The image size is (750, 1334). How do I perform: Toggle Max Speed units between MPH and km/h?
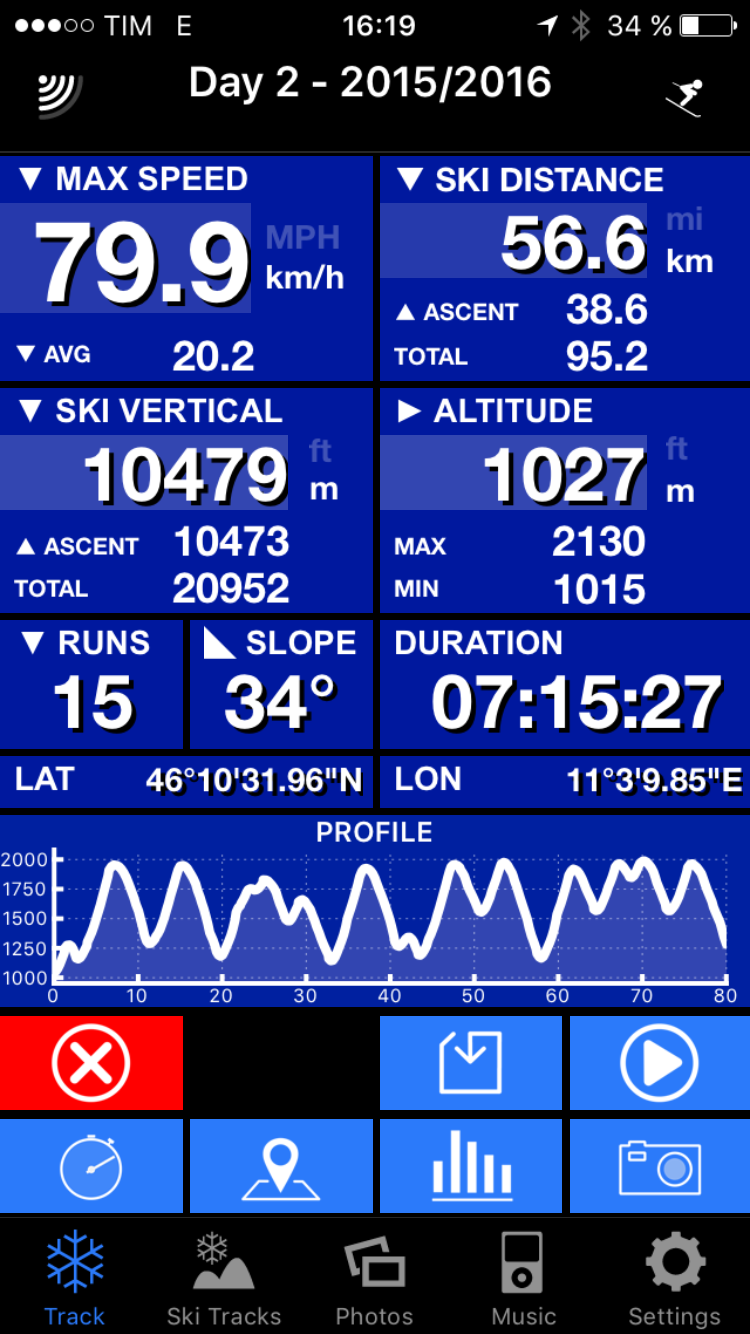[x=304, y=258]
